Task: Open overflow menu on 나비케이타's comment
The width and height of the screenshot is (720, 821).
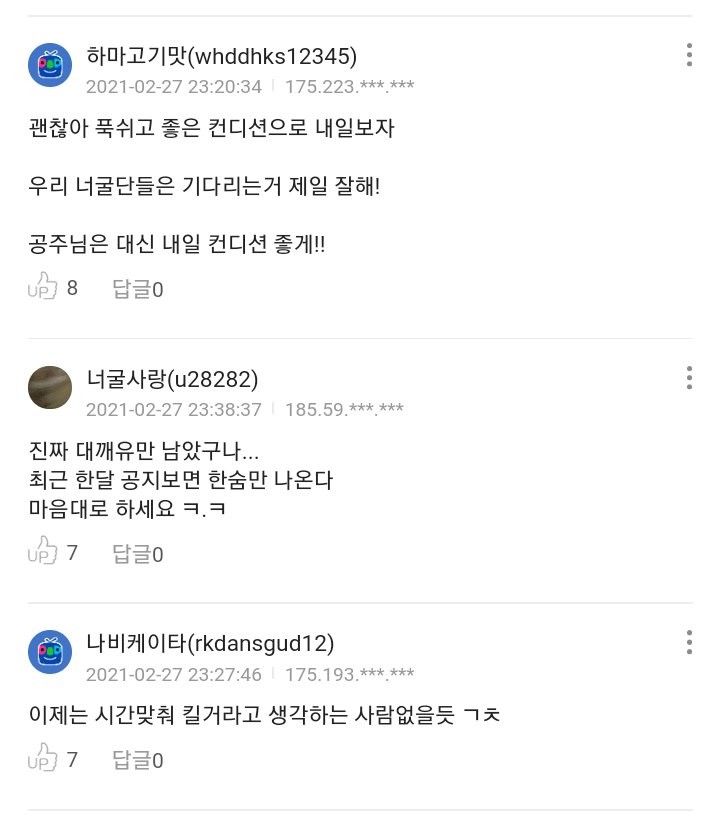Action: pyautogui.click(x=689, y=642)
